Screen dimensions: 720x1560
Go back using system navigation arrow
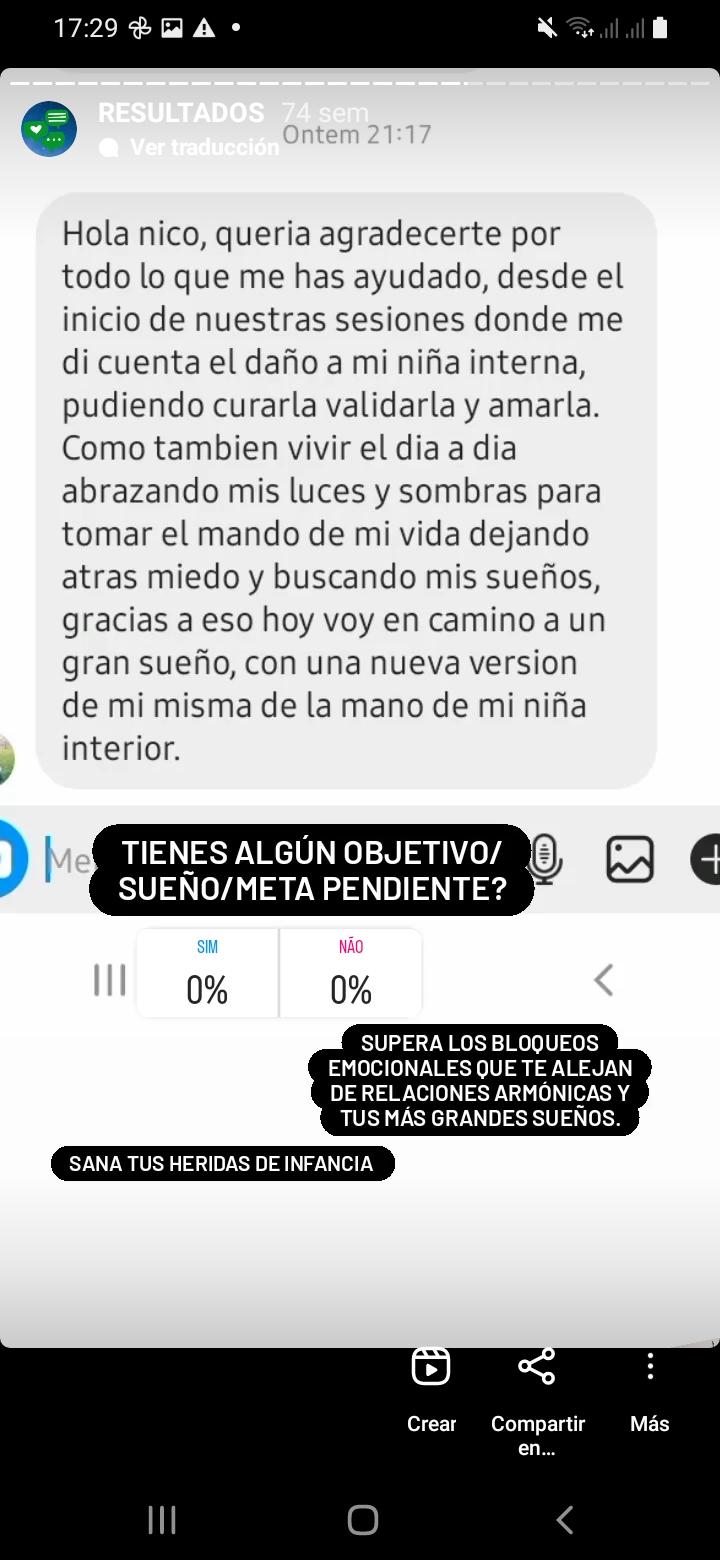pyautogui.click(x=565, y=1520)
